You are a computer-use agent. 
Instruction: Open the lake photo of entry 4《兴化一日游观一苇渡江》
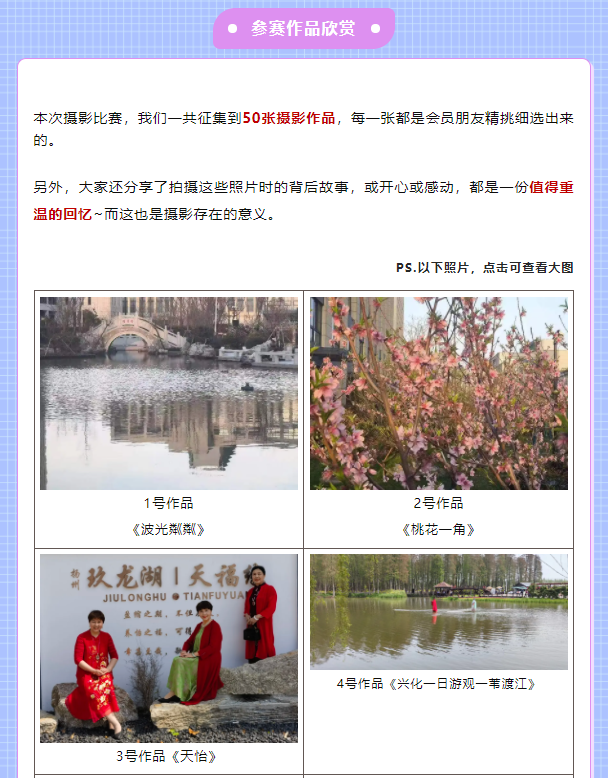tap(439, 612)
